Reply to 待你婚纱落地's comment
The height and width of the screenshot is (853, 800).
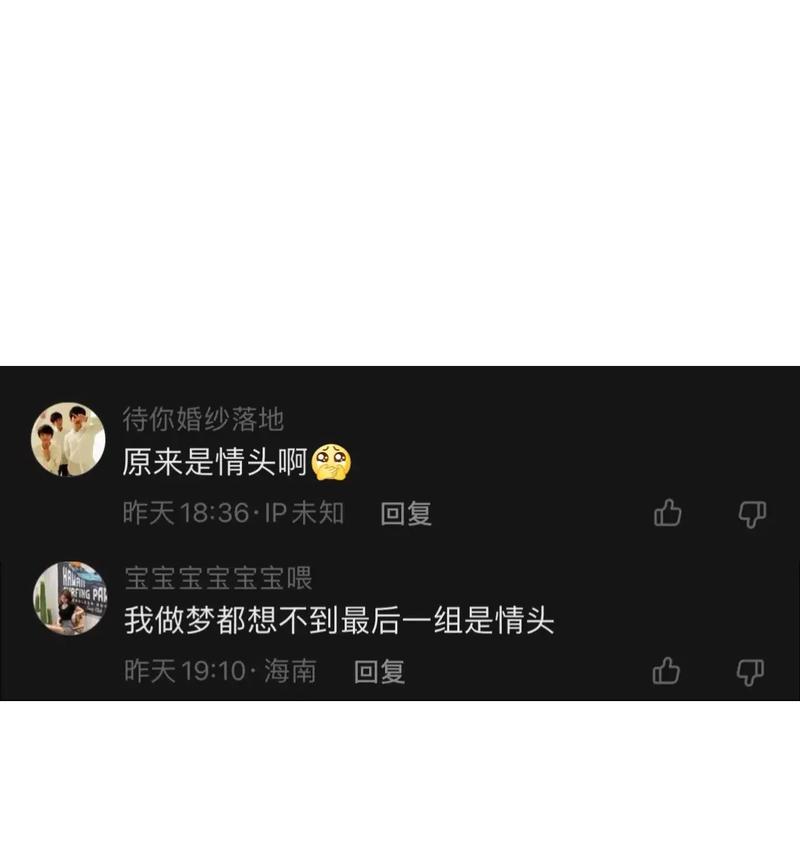405,514
